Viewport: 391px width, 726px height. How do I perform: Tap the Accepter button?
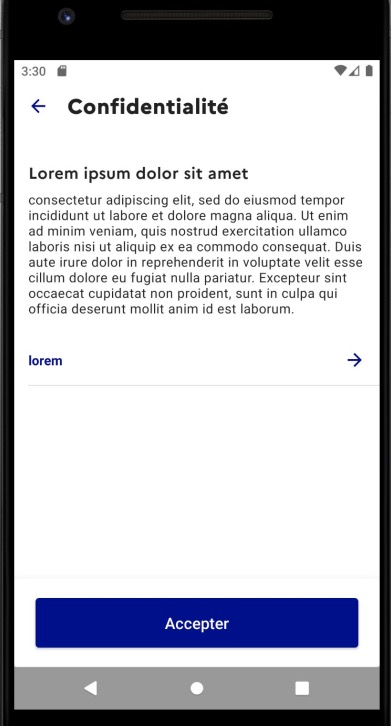(197, 623)
